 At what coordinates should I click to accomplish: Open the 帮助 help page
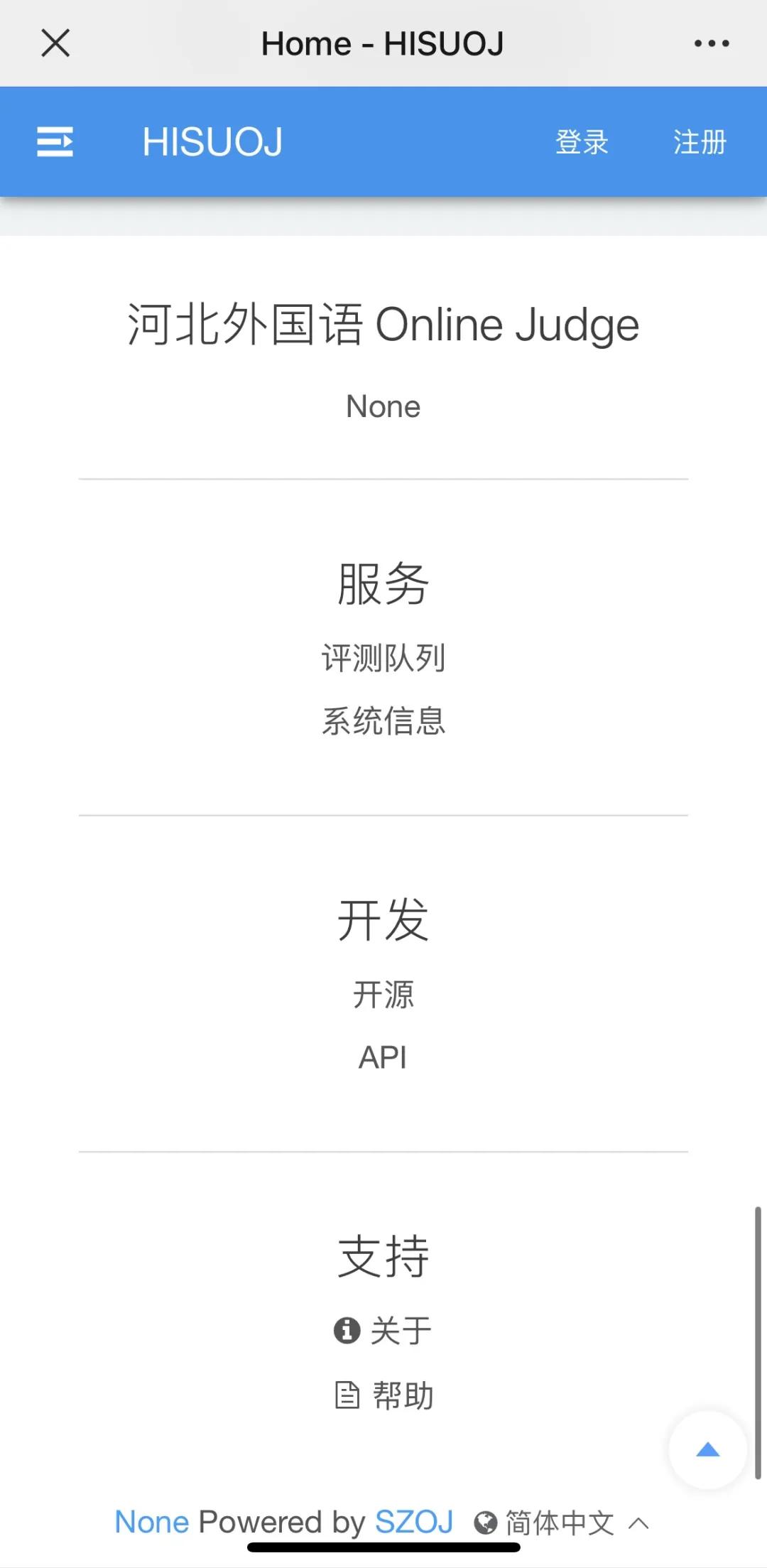[383, 1395]
